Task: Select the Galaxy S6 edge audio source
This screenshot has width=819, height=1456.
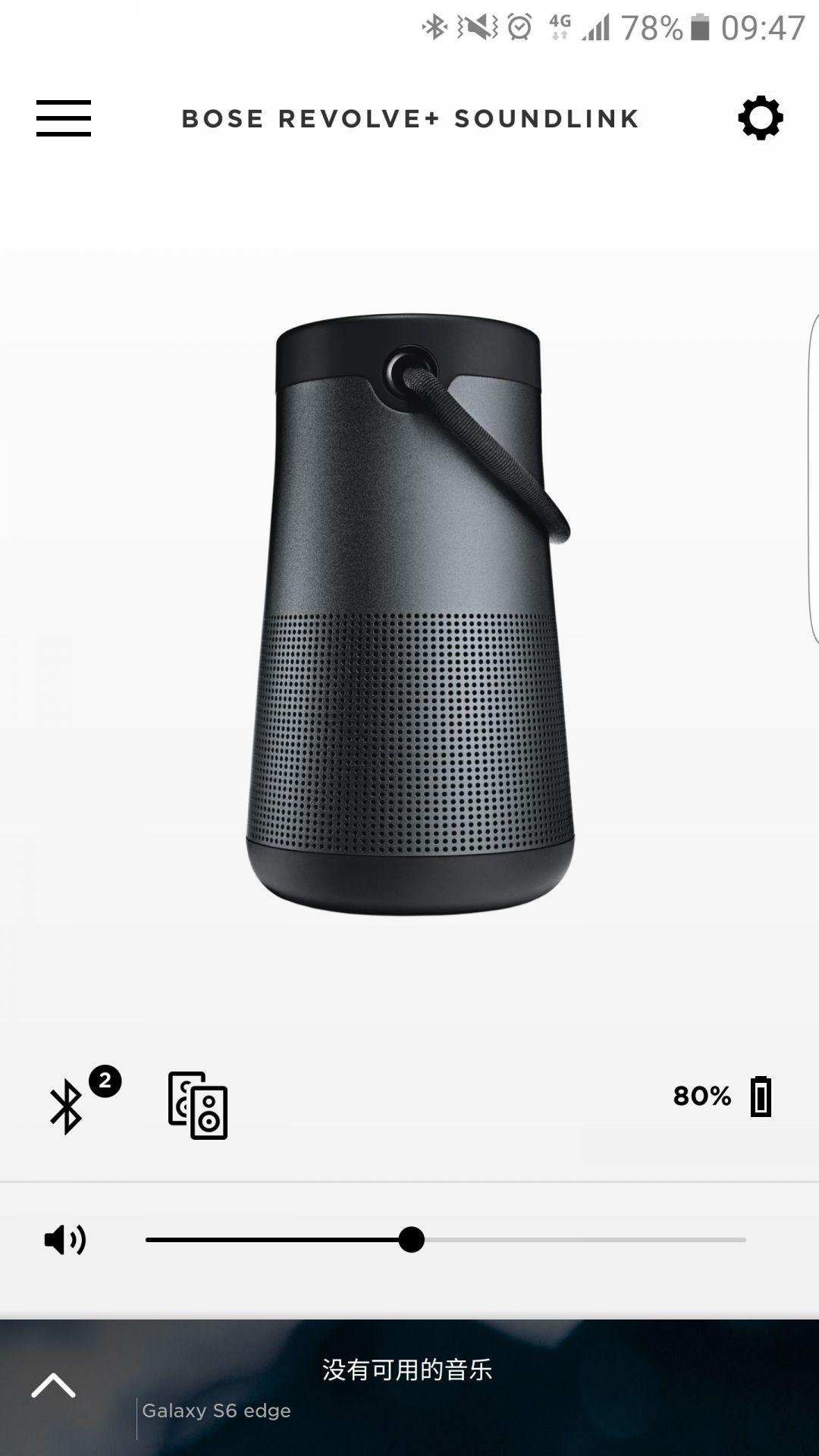Action: pos(218,1410)
